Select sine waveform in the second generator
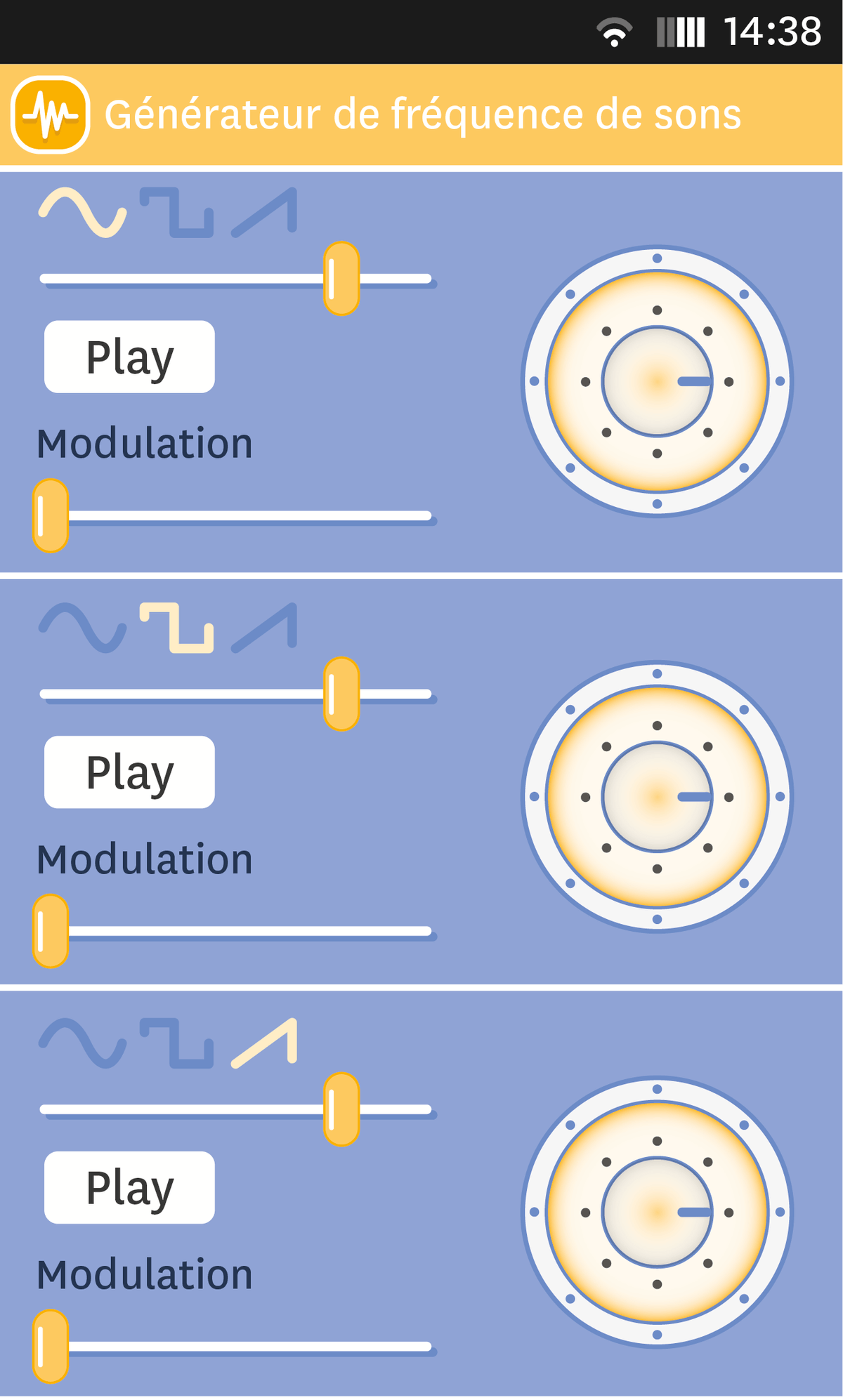This screenshot has width=843, height=1400. (x=83, y=628)
